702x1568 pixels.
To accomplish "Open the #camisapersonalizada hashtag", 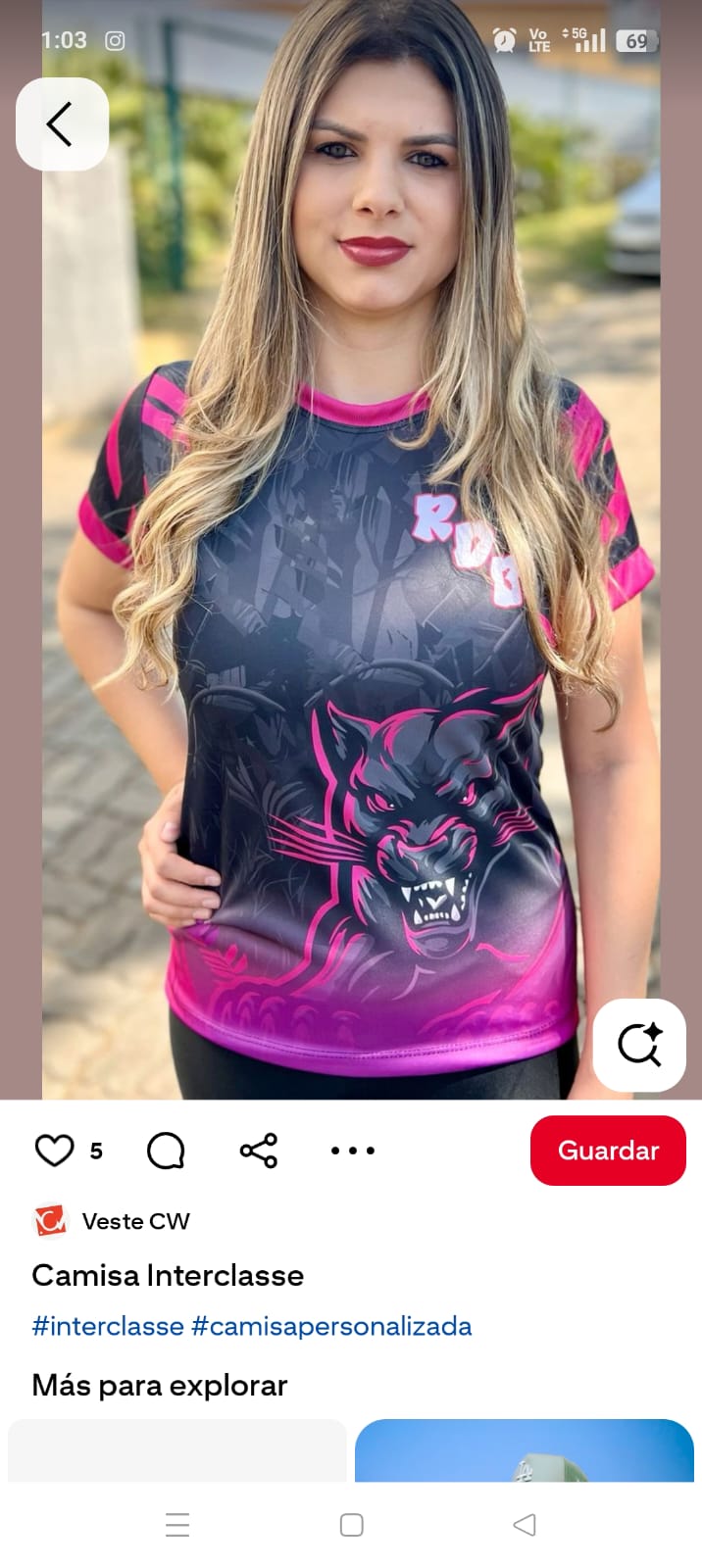I will click(331, 1326).
